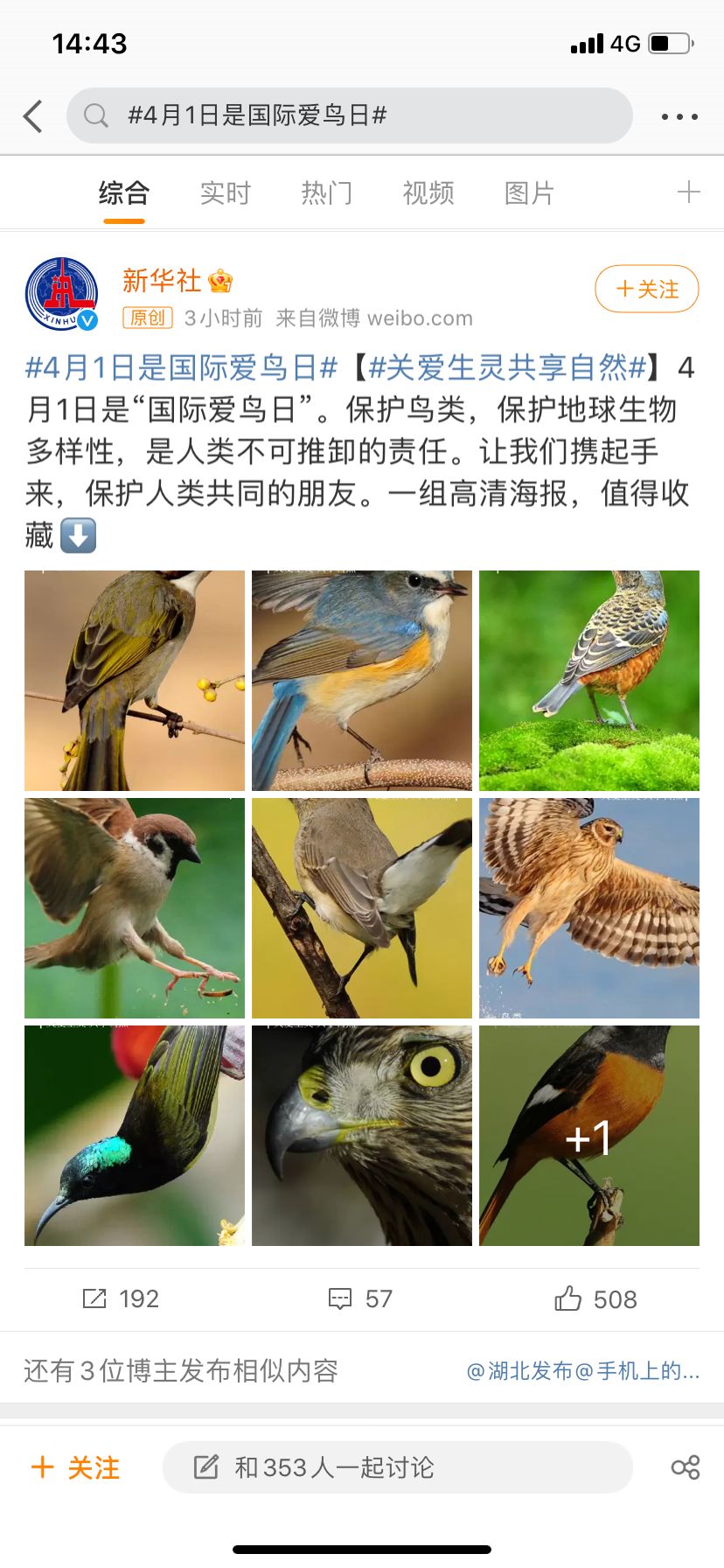
Task: Follow 新华社 with the +关注 button
Action: (x=647, y=289)
